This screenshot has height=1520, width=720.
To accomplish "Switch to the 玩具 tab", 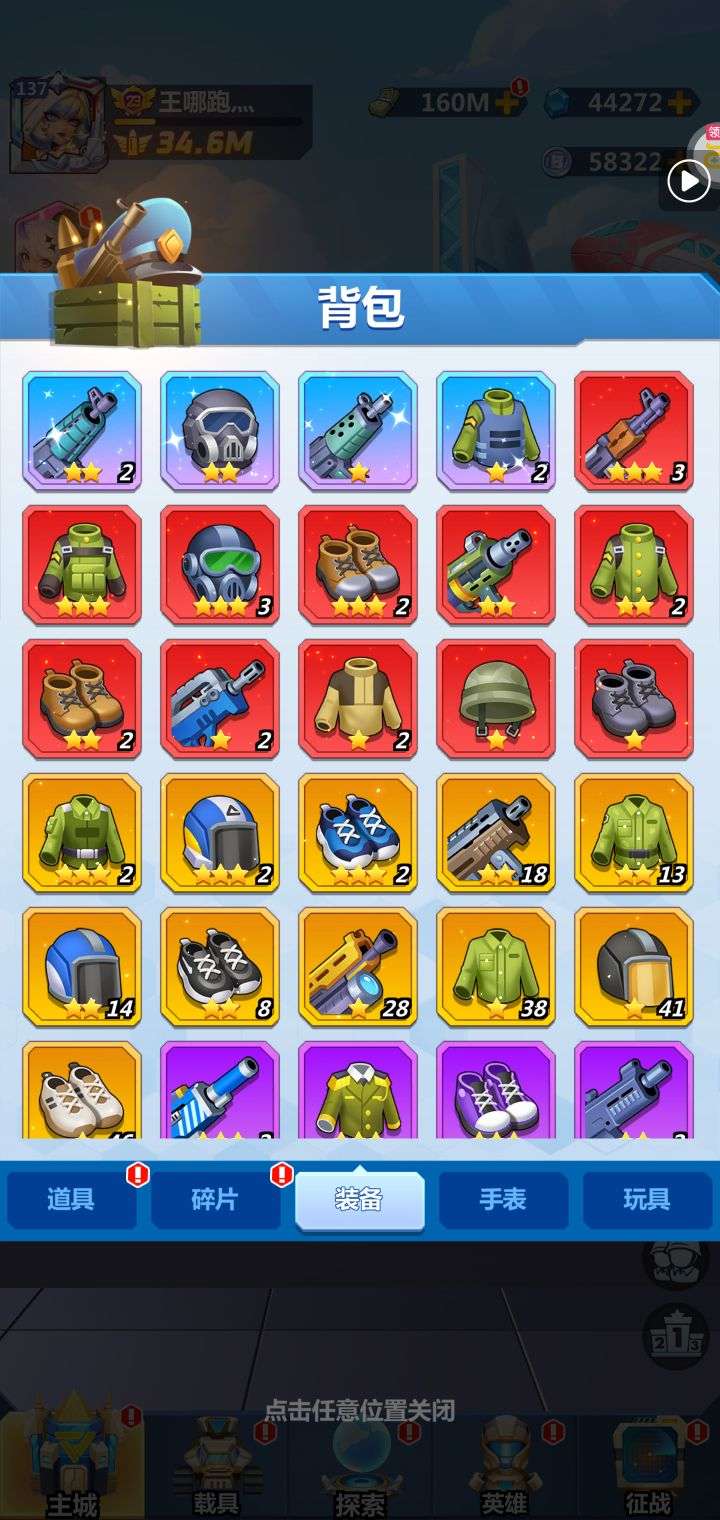I will (647, 1199).
